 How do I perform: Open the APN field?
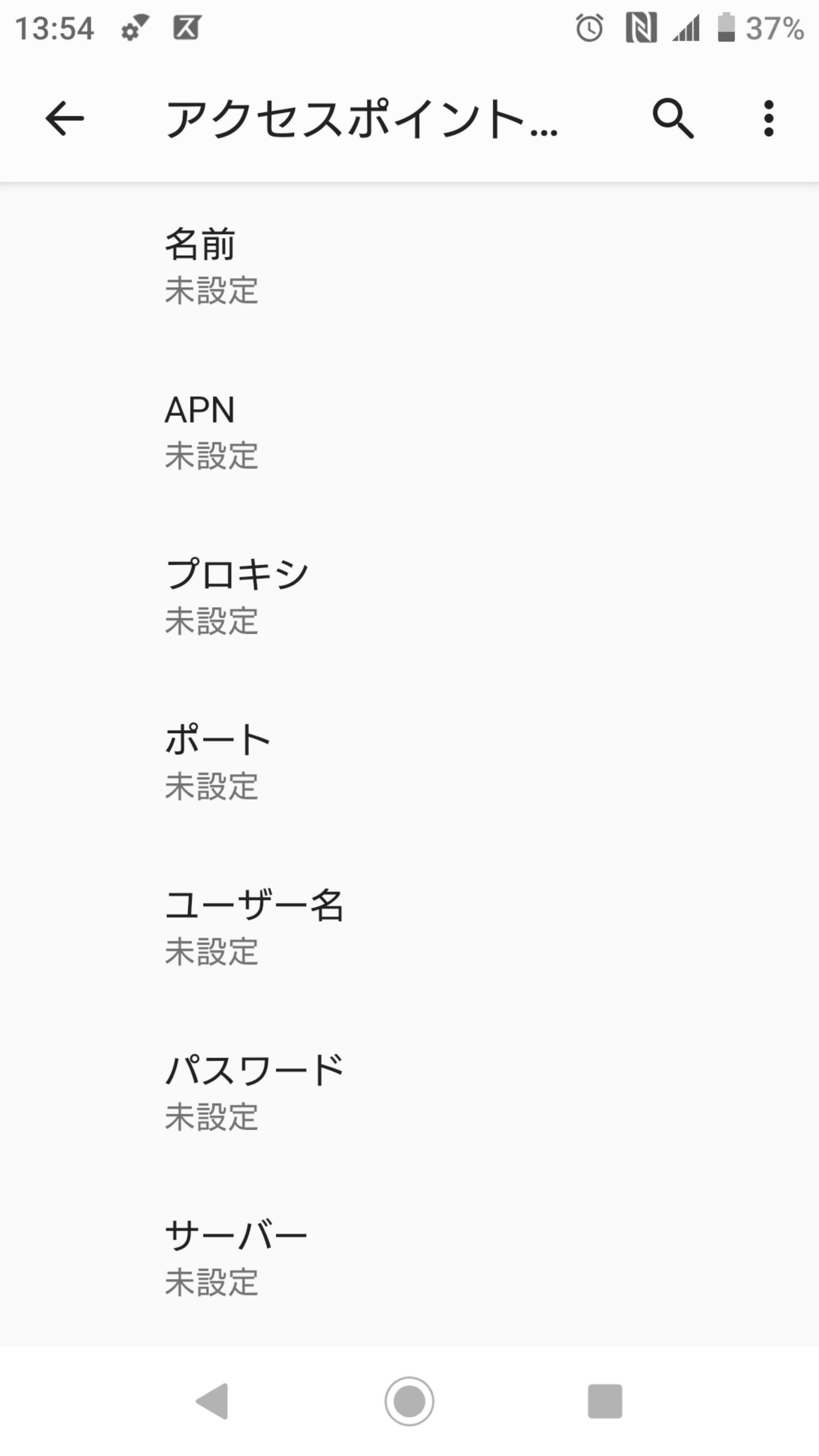point(409,431)
